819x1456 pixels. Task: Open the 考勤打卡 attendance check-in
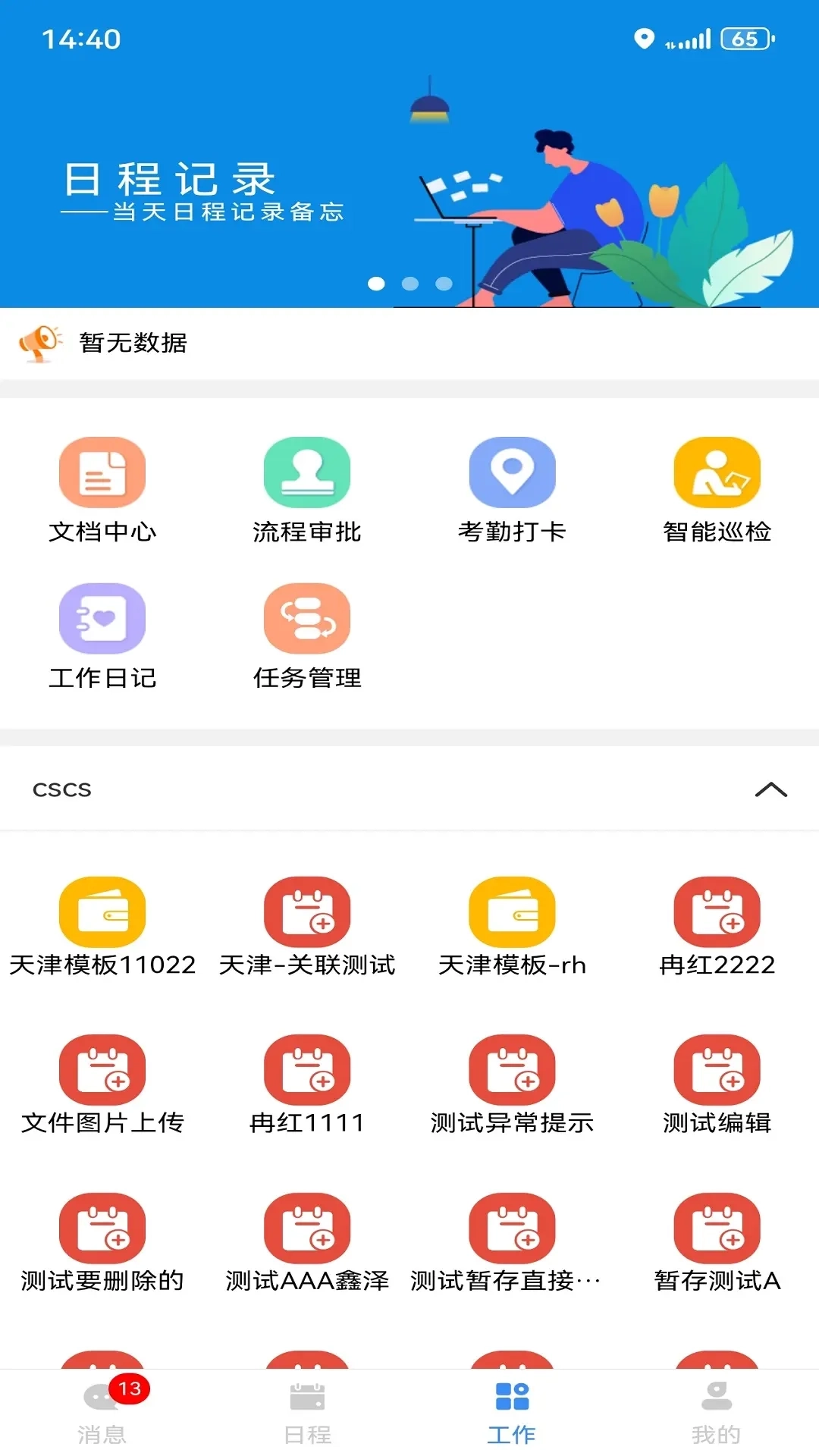tap(512, 489)
